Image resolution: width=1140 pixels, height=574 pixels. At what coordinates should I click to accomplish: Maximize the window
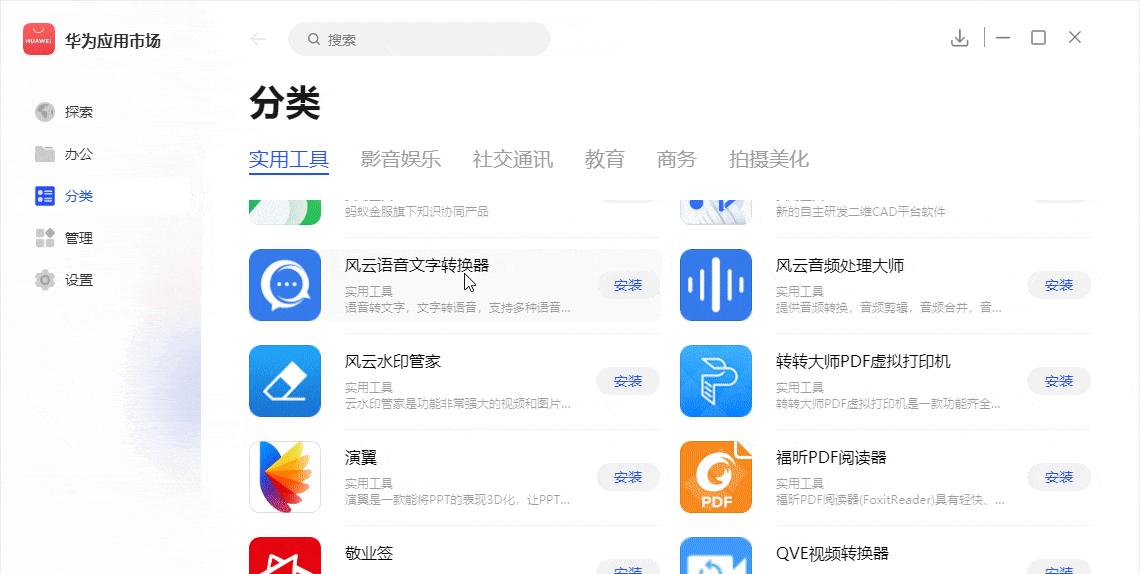1038,37
